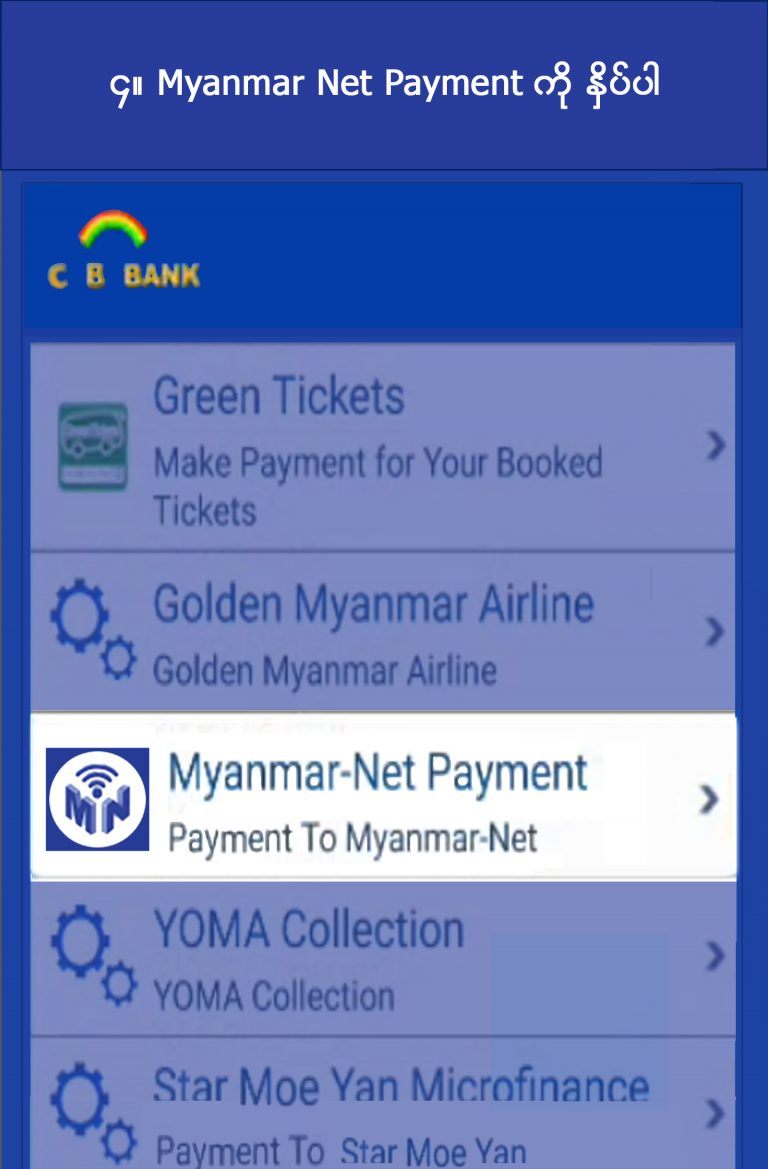Open Golden Myanmar Airline using the arrow chevron
Image resolution: width=768 pixels, height=1169 pixels.
[714, 632]
